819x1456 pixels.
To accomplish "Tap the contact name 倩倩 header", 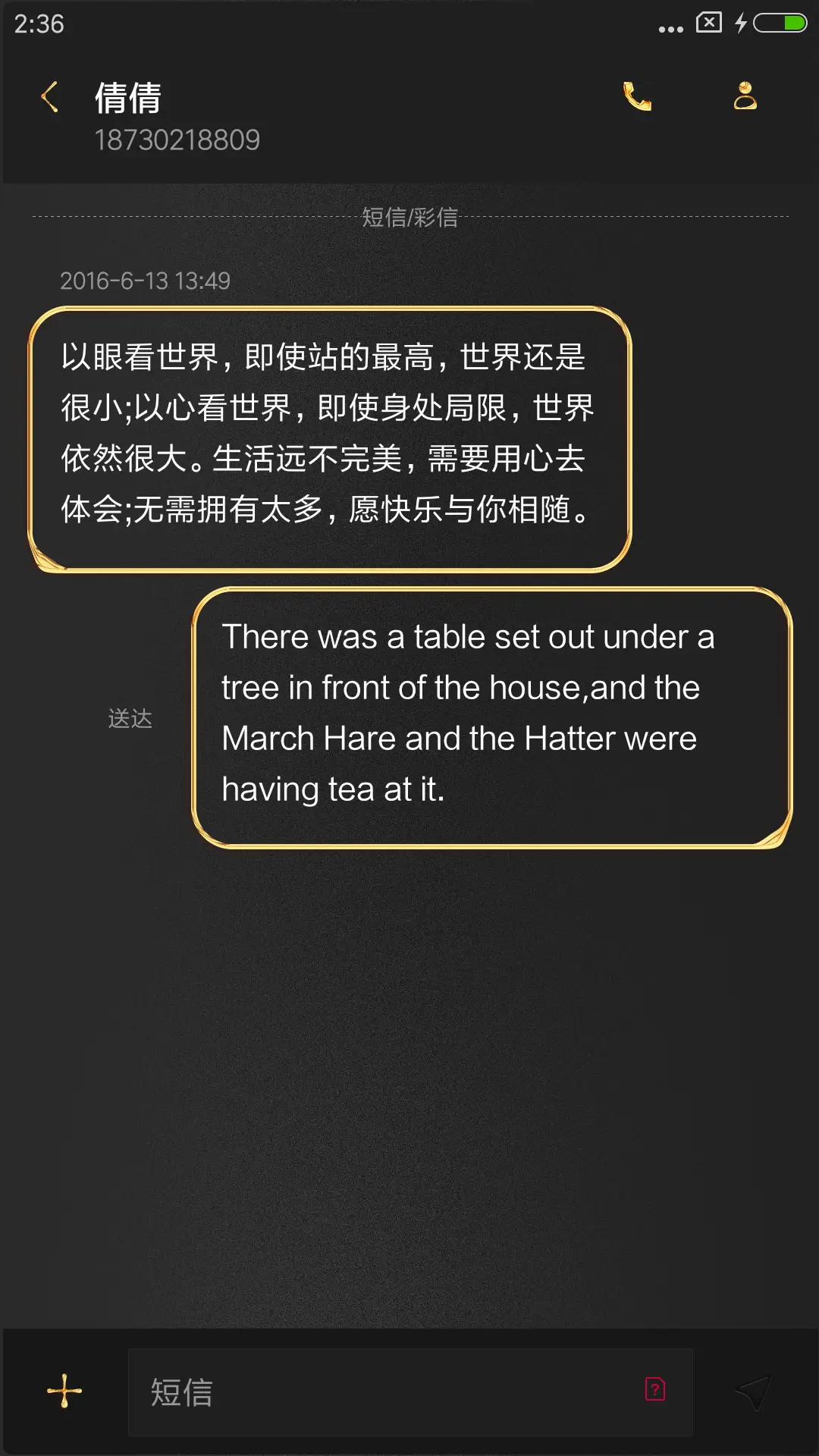I will point(127,99).
